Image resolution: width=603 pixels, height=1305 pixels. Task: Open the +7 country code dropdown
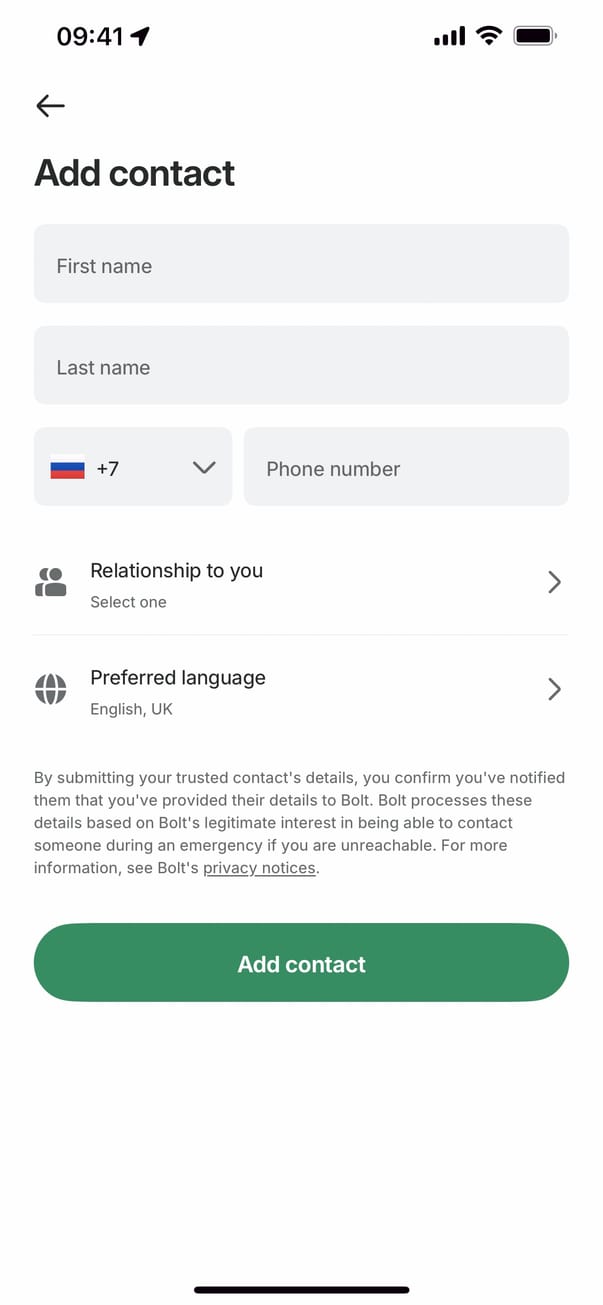coord(133,467)
